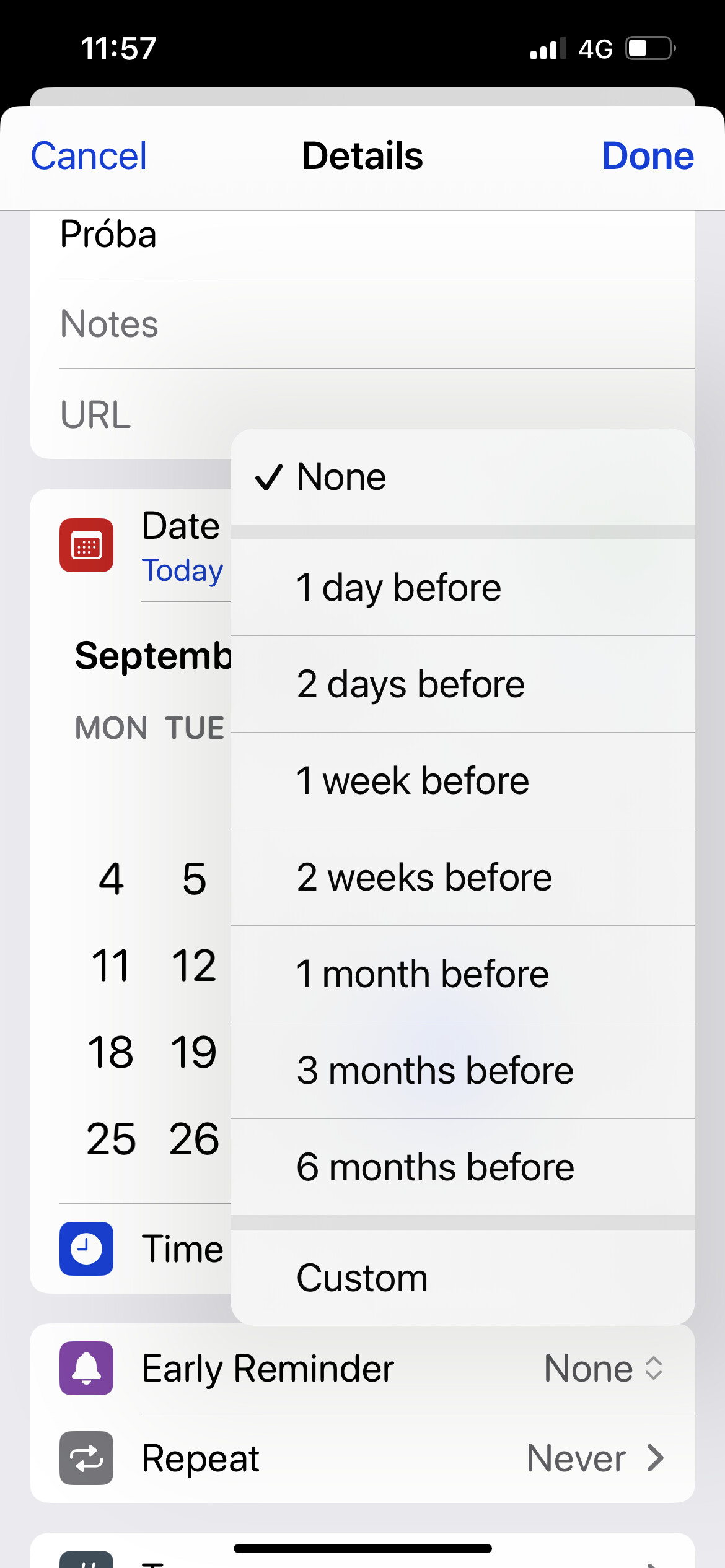This screenshot has height=1568, width=725.
Task: Choose 1 day before
Action: click(462, 588)
